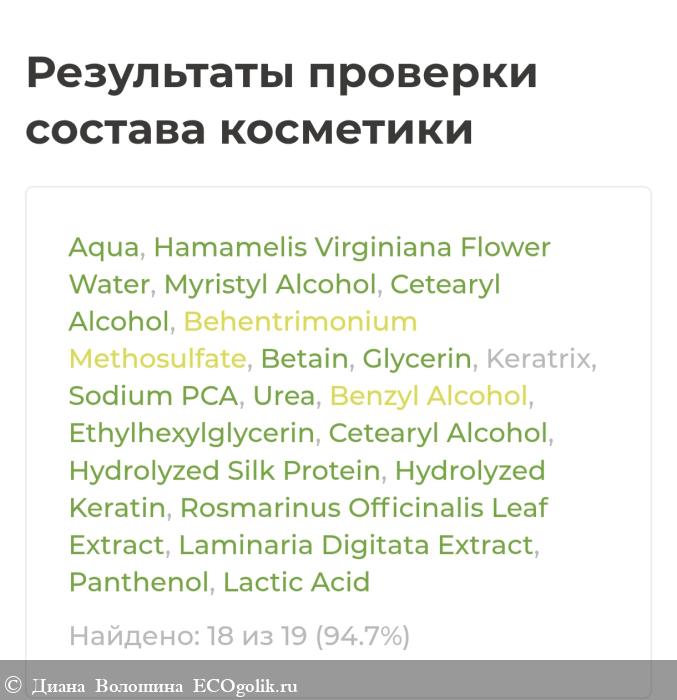Open Ethylhexylglycerin ingredient details
The height and width of the screenshot is (700, 677).
pos(192,433)
